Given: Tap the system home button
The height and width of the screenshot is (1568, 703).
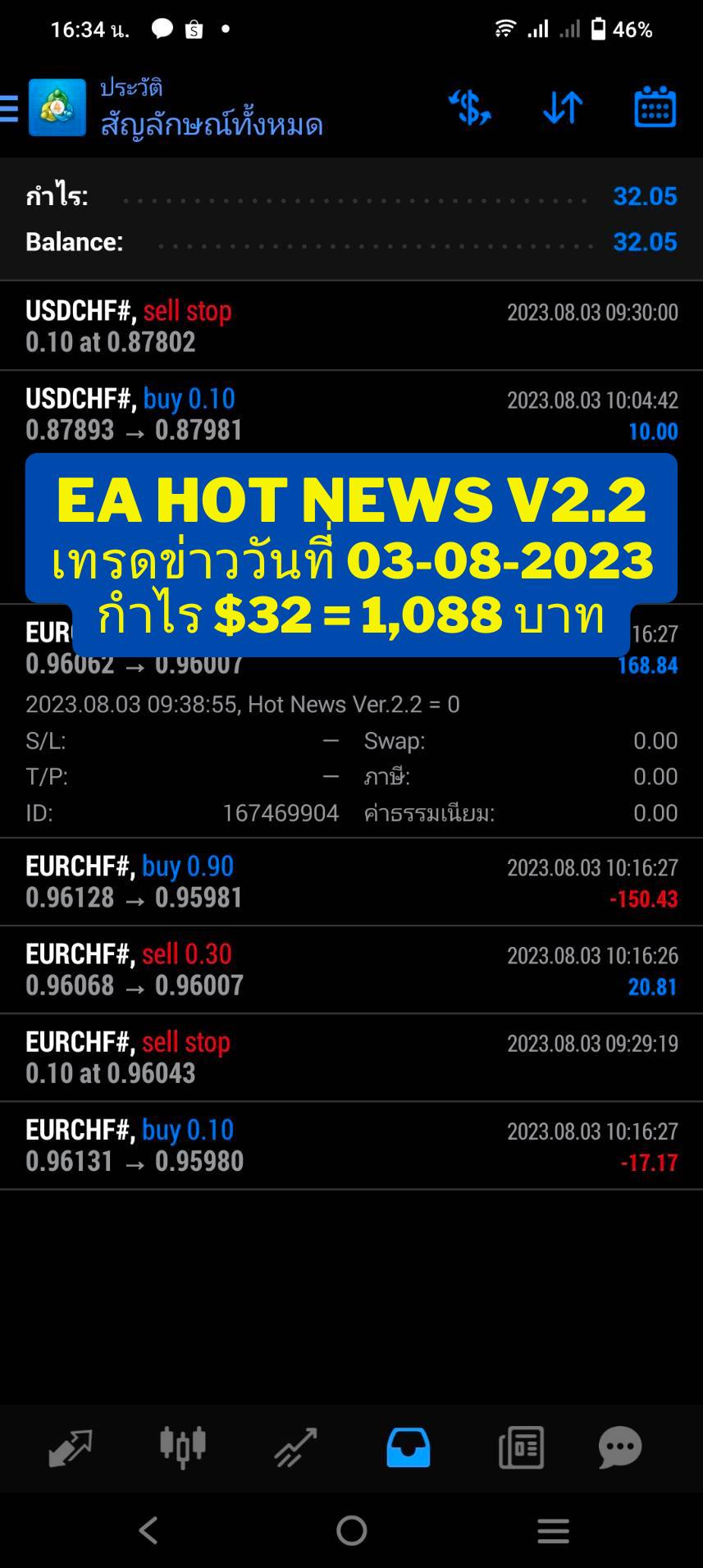Looking at the screenshot, I should click(x=351, y=1530).
